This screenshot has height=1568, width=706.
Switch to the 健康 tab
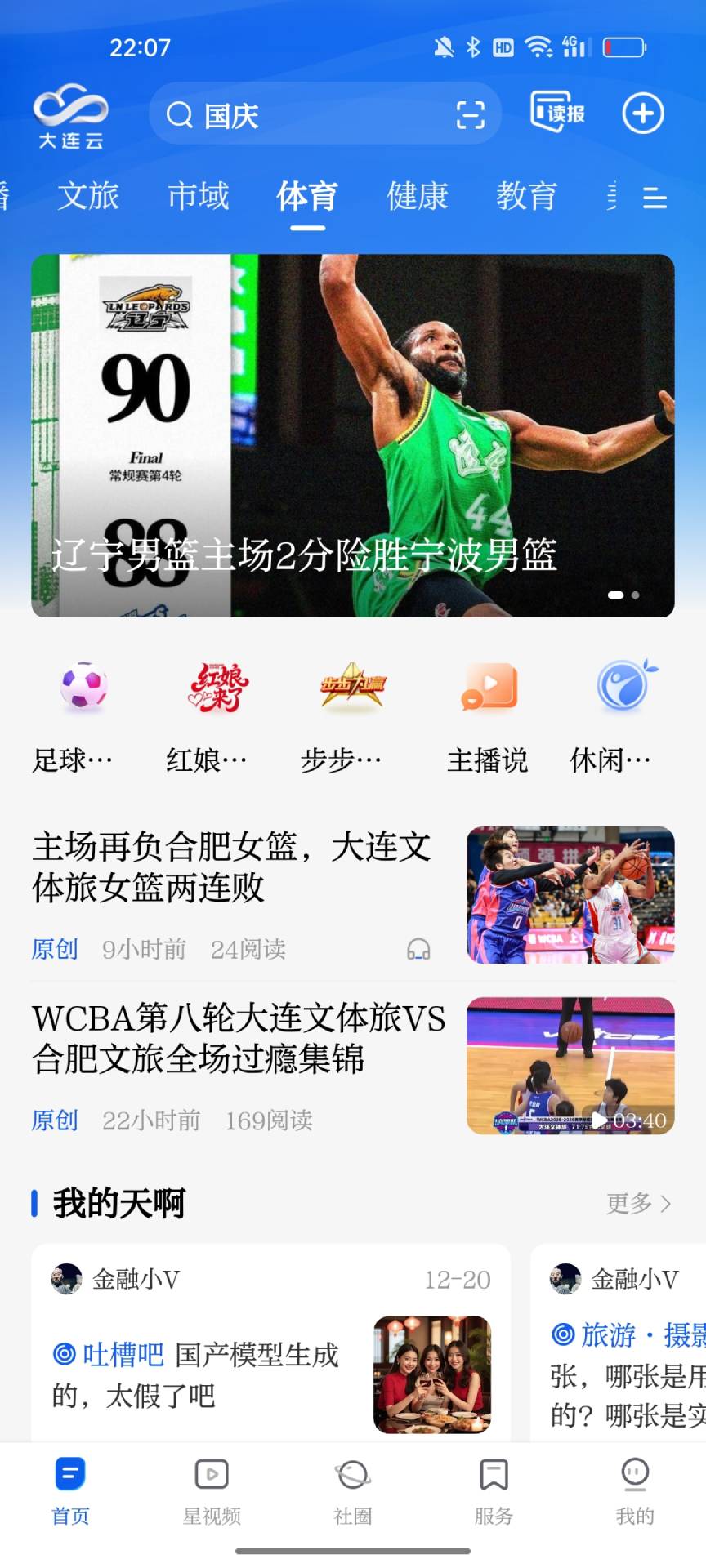coord(417,196)
